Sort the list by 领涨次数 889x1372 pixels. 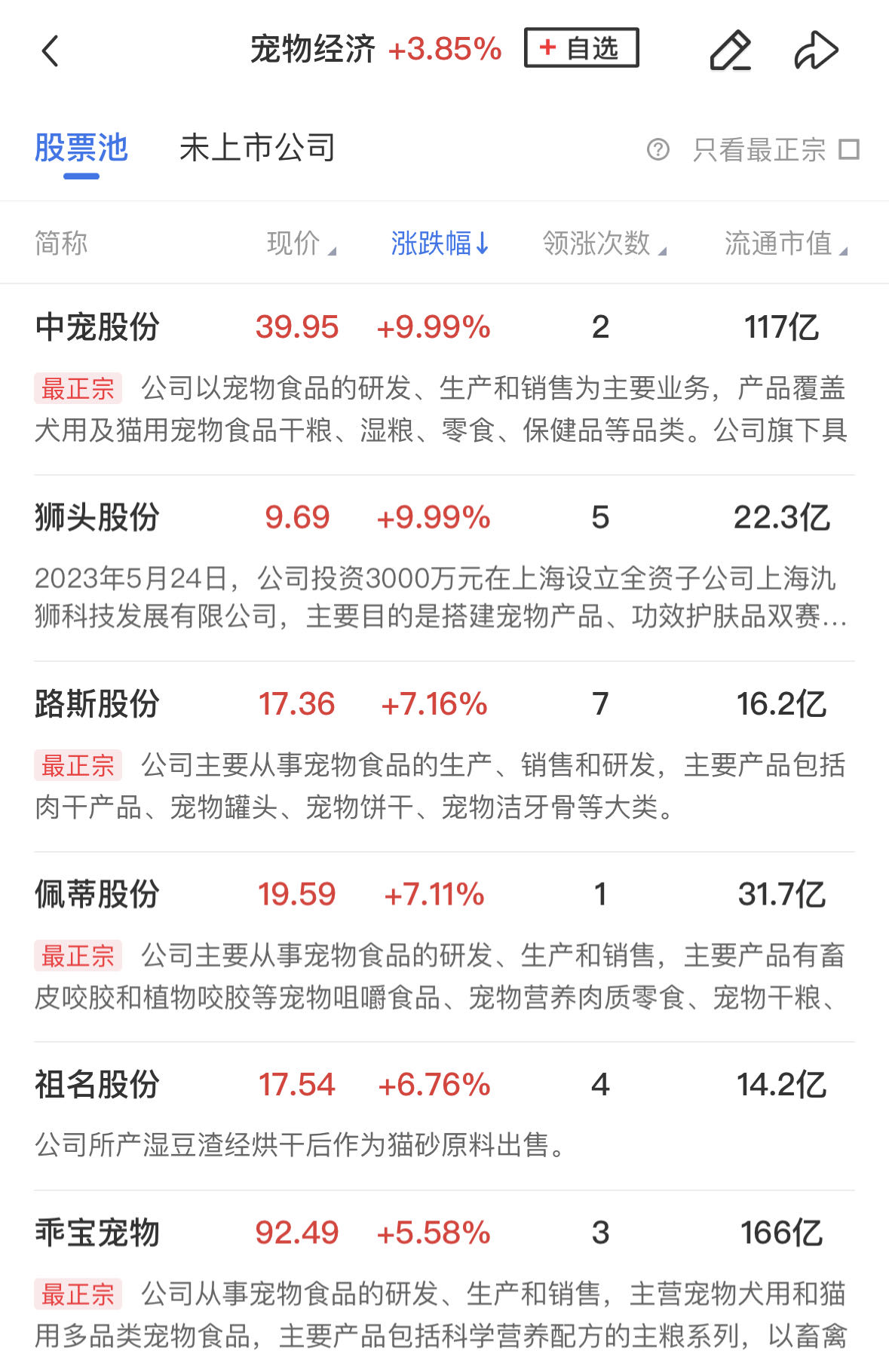[603, 243]
